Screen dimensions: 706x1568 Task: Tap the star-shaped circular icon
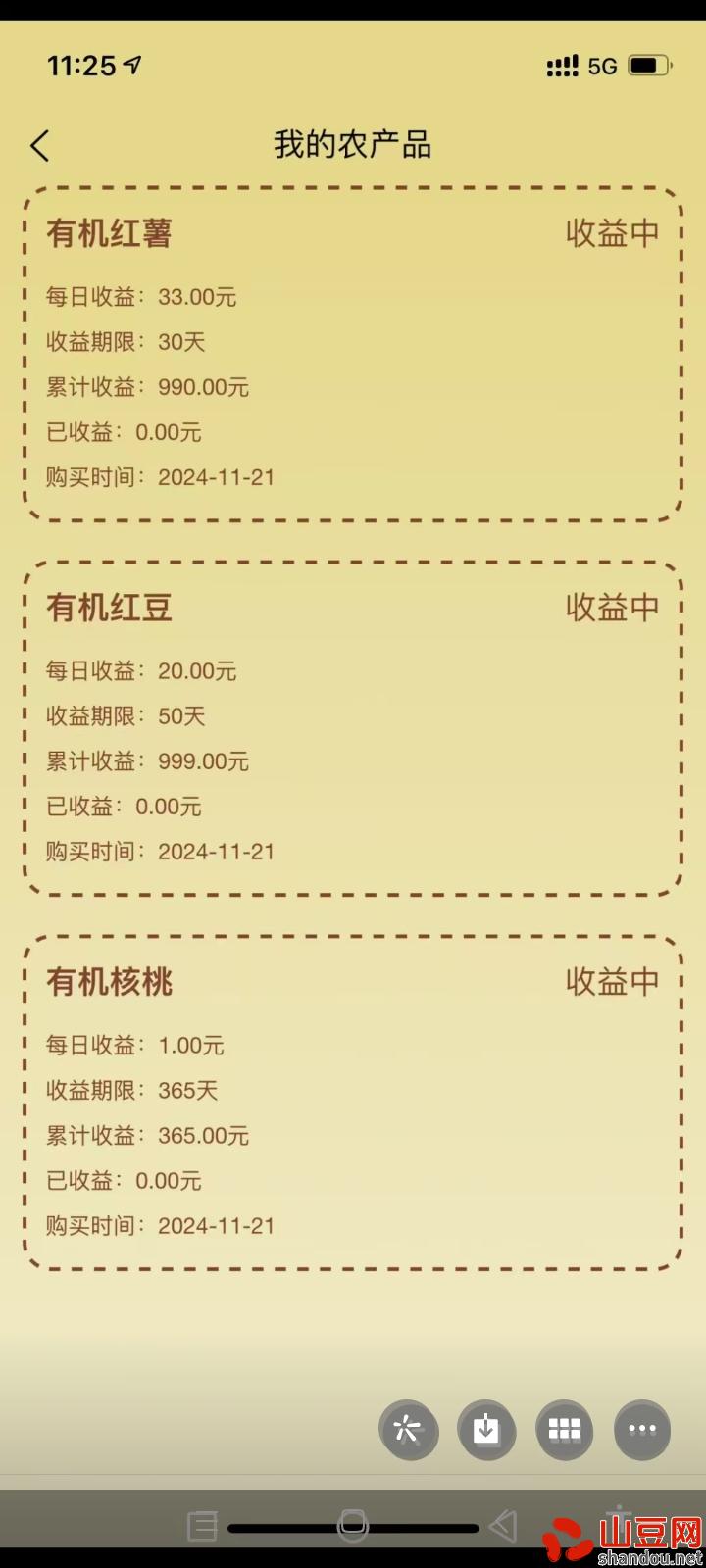click(x=408, y=1430)
